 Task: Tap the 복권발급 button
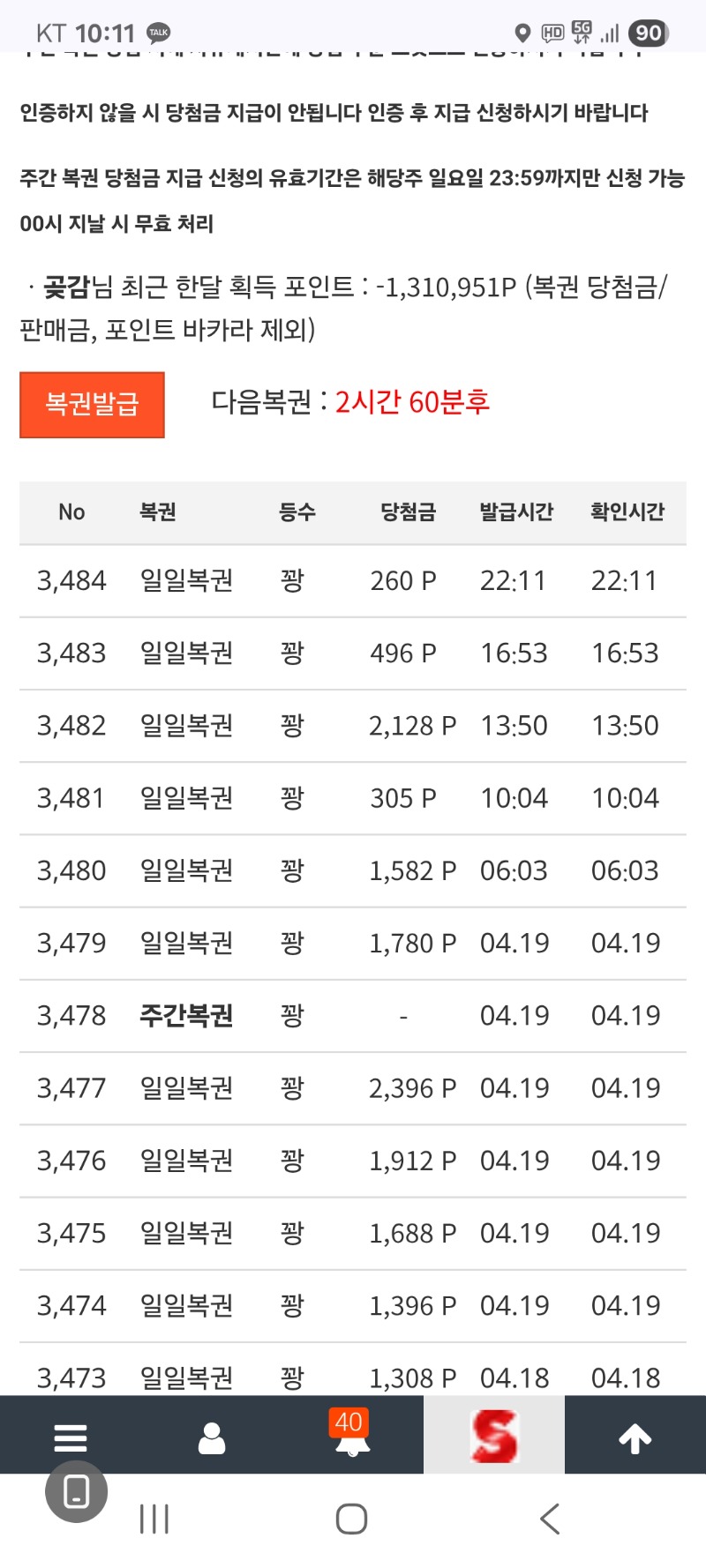pyautogui.click(x=92, y=405)
